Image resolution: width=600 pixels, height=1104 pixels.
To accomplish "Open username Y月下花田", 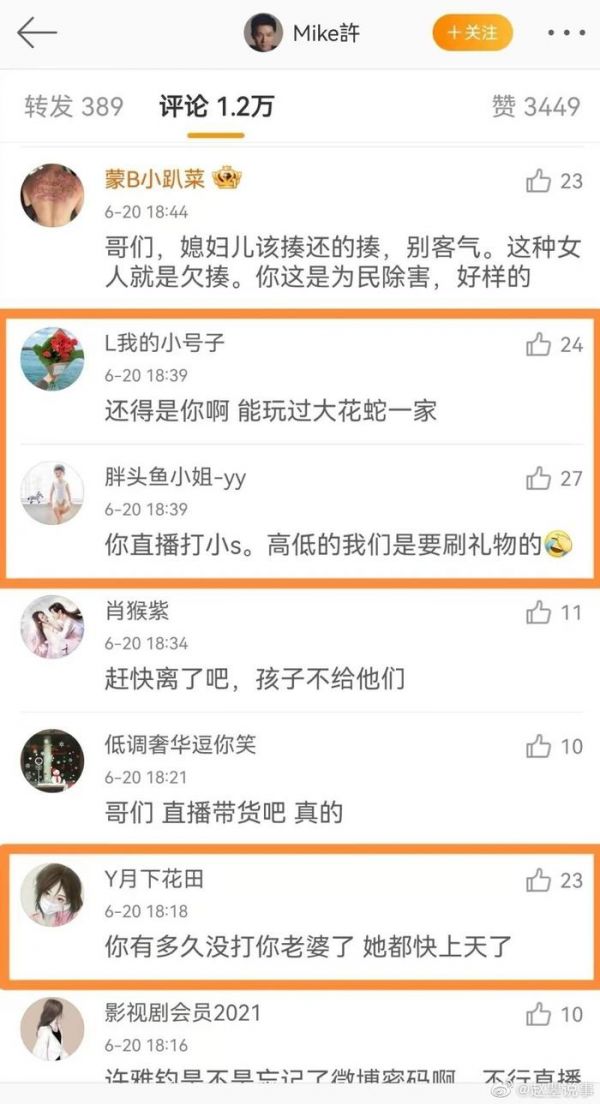I will point(154,879).
